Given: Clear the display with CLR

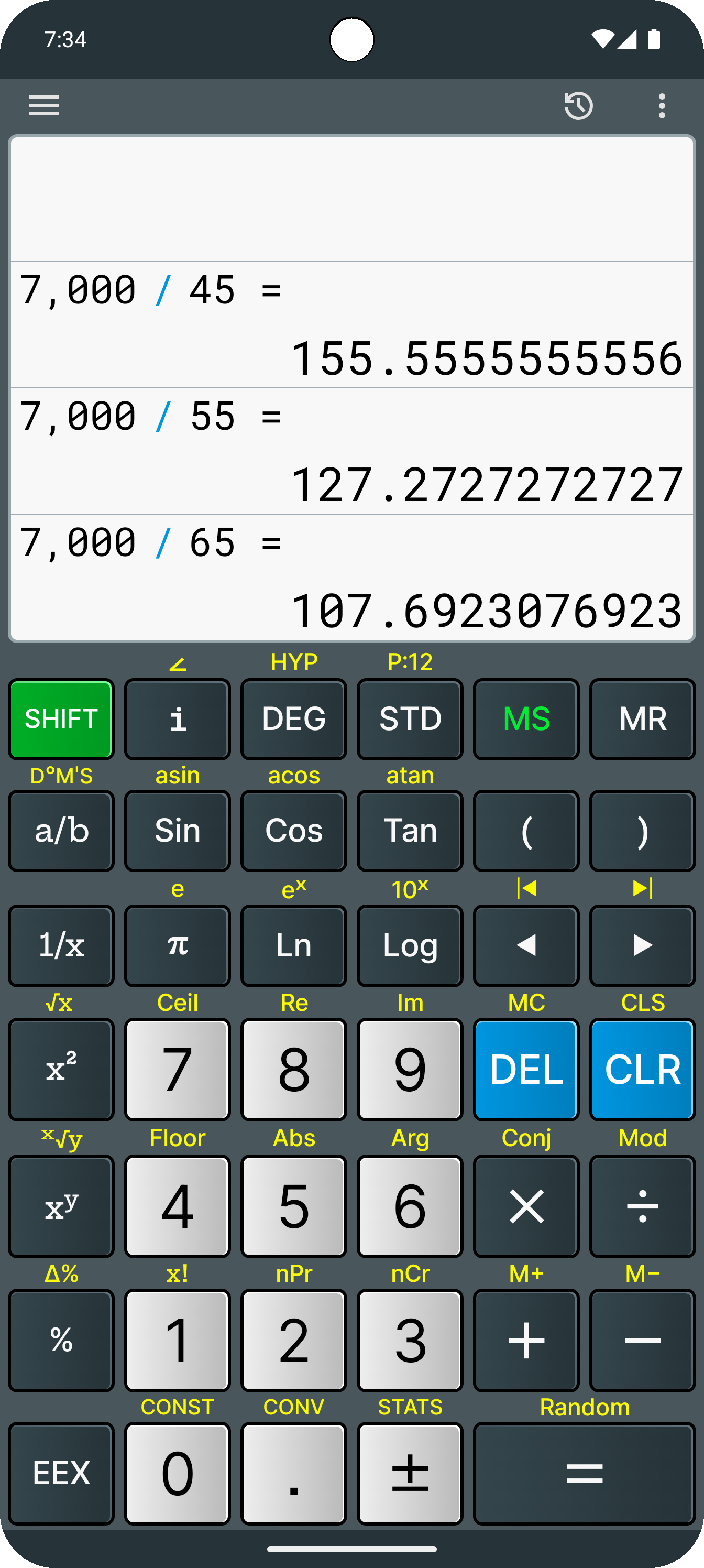Looking at the screenshot, I should tap(642, 1070).
